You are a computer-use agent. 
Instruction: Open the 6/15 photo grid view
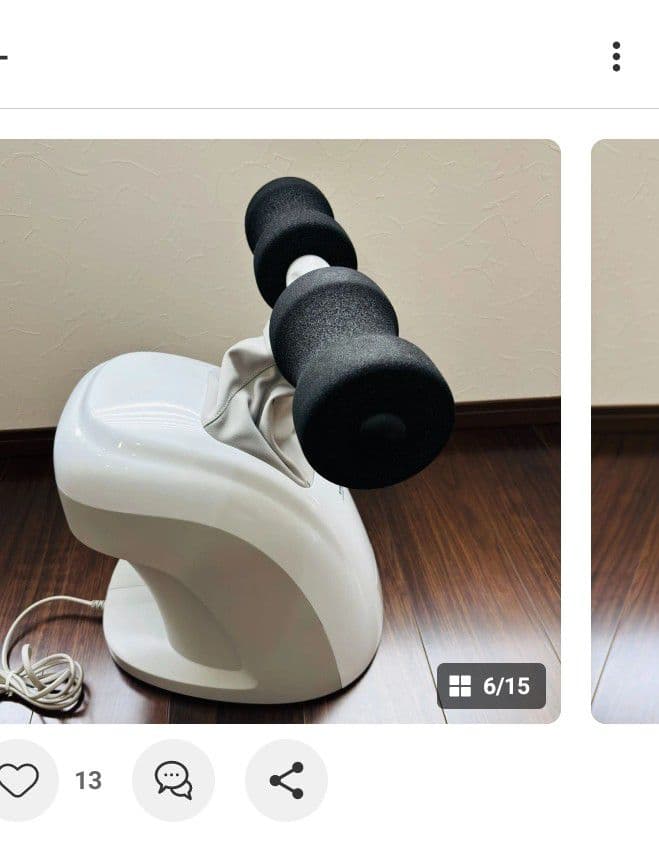pyautogui.click(x=491, y=686)
